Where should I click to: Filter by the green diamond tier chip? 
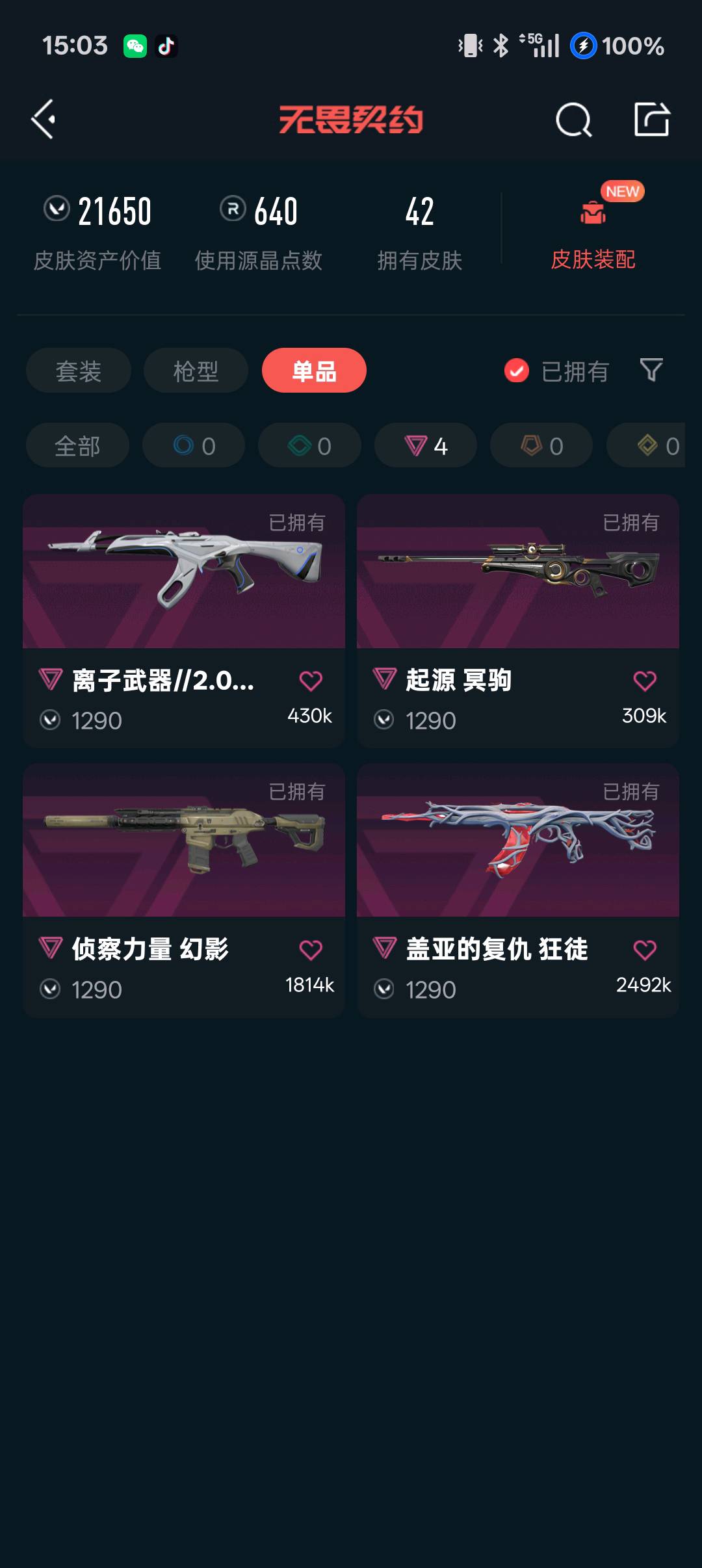309,446
